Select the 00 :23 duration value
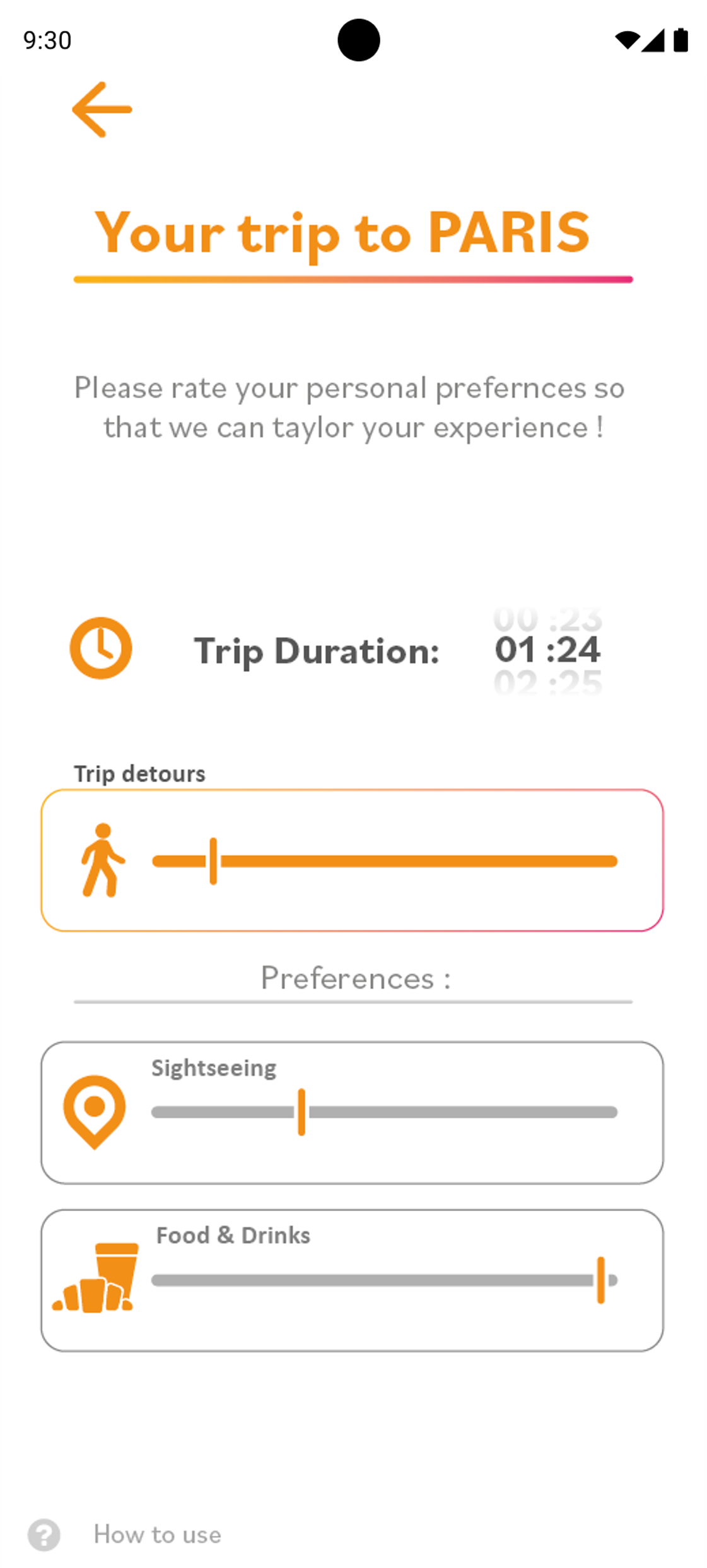The width and height of the screenshot is (707, 1568). click(547, 619)
